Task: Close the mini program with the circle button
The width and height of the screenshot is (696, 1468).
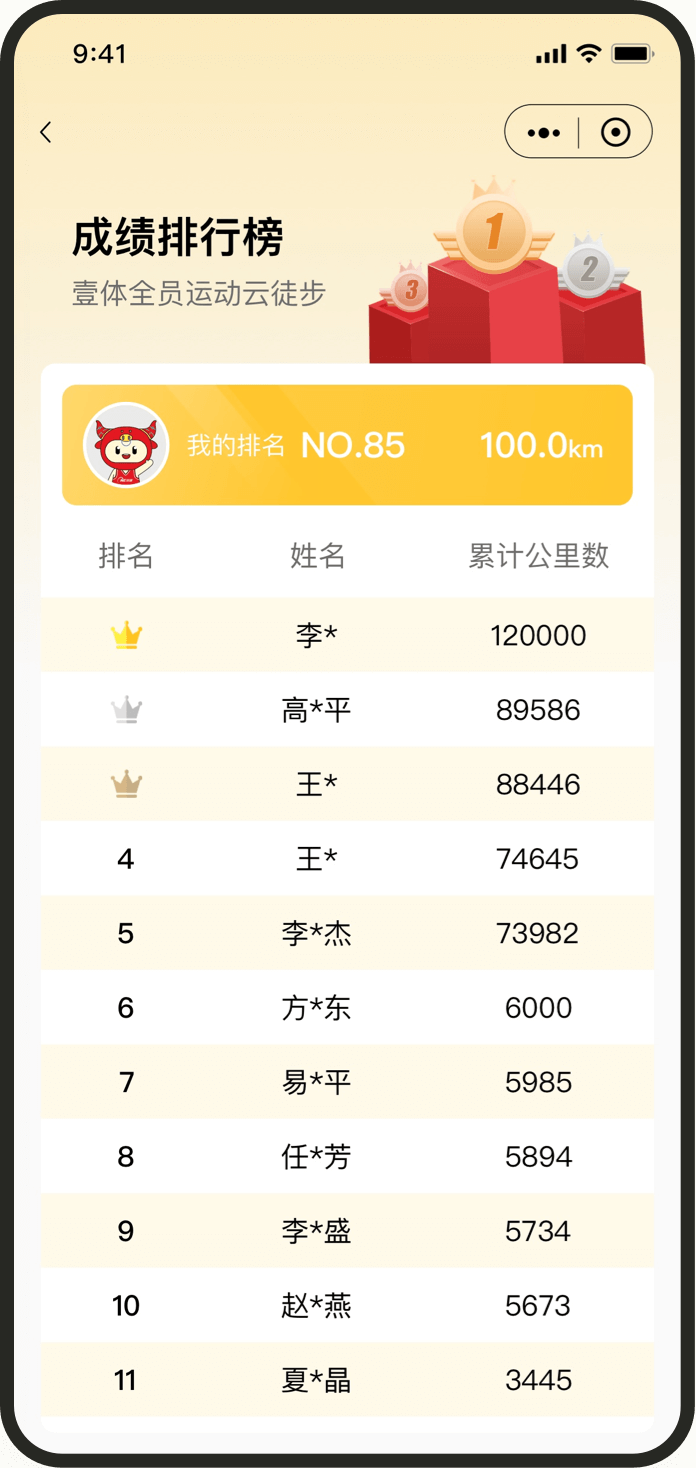Action: 615,132
